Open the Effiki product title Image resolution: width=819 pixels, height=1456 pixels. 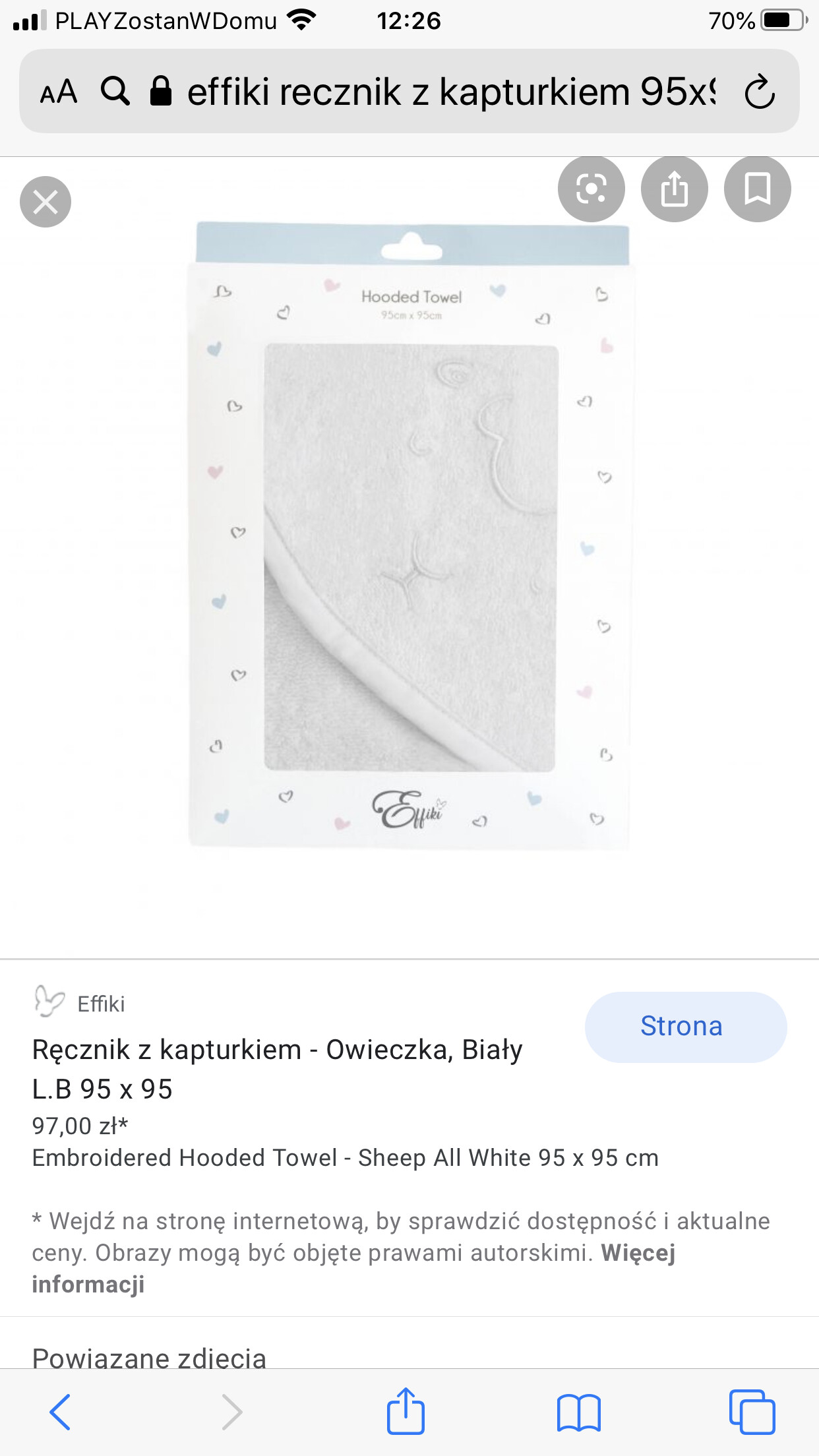click(x=278, y=1069)
